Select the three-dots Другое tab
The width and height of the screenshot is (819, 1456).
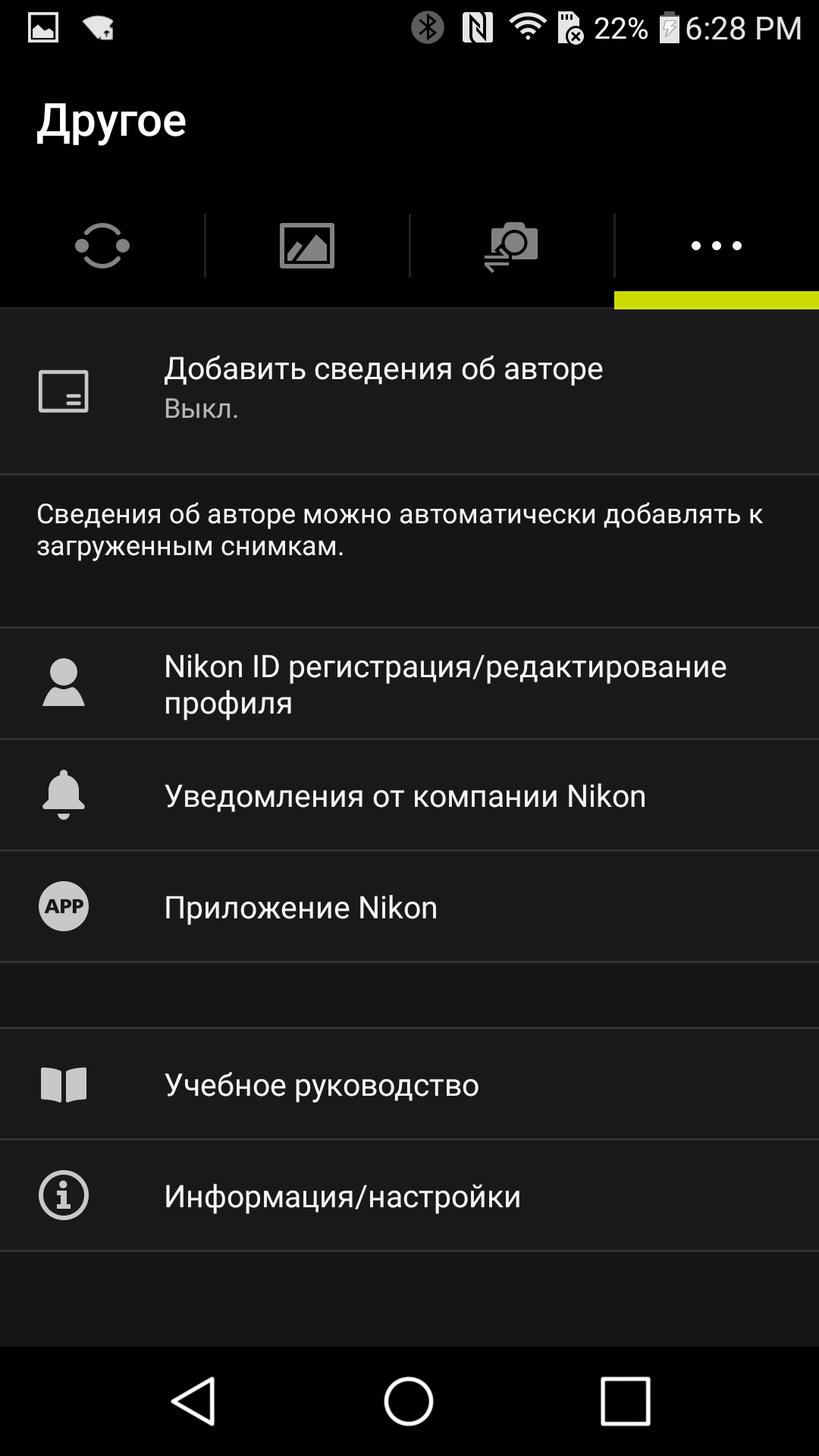pos(716,246)
